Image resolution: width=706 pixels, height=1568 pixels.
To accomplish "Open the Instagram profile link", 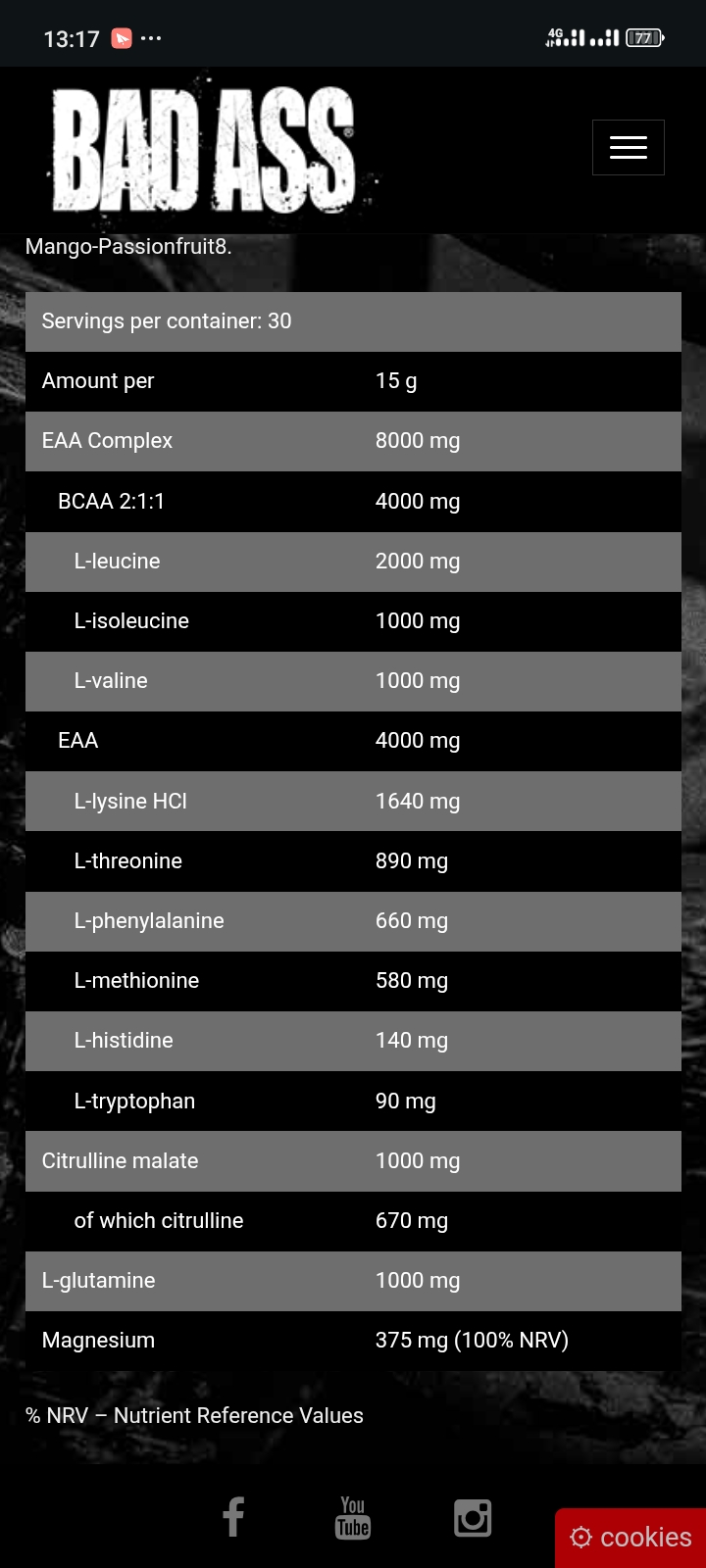I will 473,1518.
